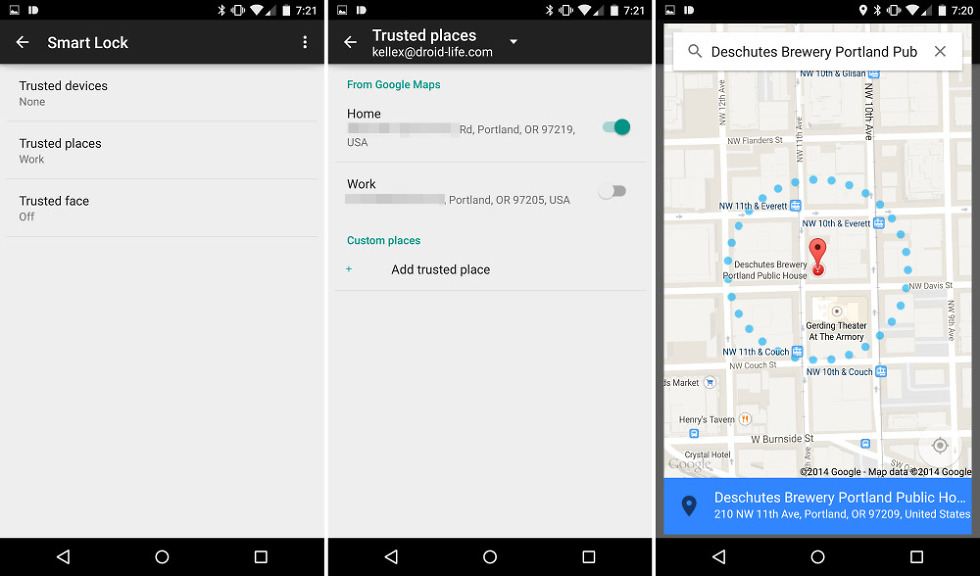Go back from the Smart Lock screen
Viewport: 980px width, 576px height.
pos(23,43)
